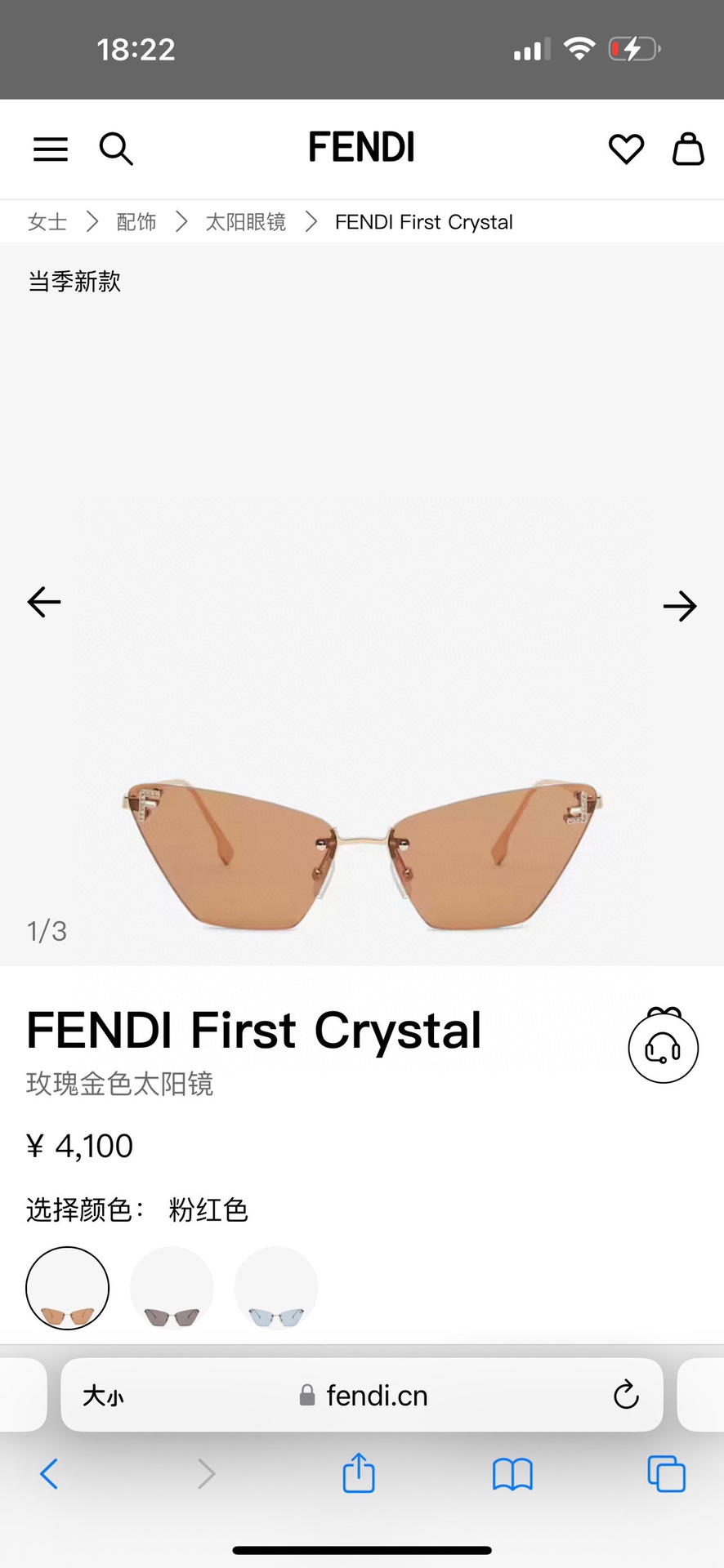The width and height of the screenshot is (724, 1568).
Task: Share this page
Action: (x=359, y=1474)
